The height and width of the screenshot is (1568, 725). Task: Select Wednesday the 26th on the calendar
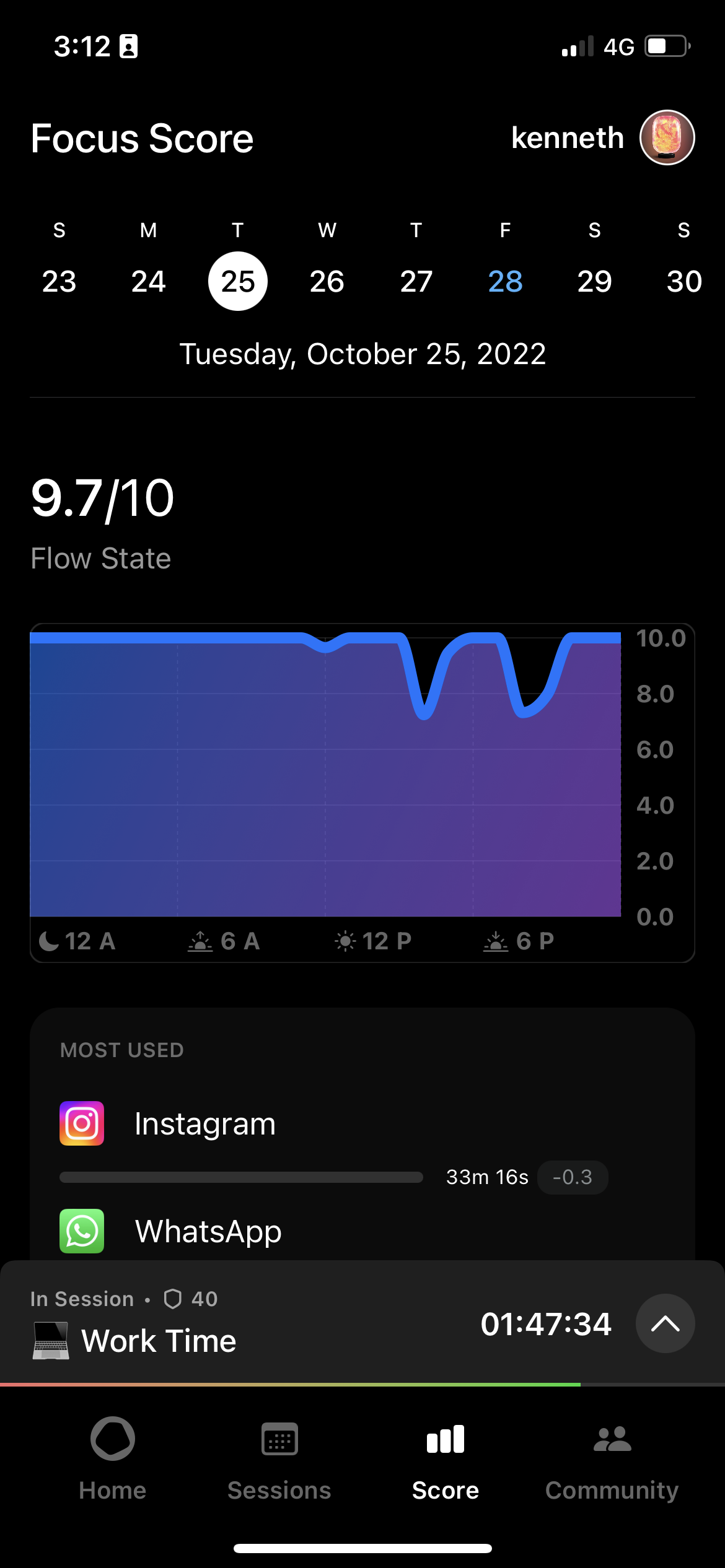click(327, 281)
